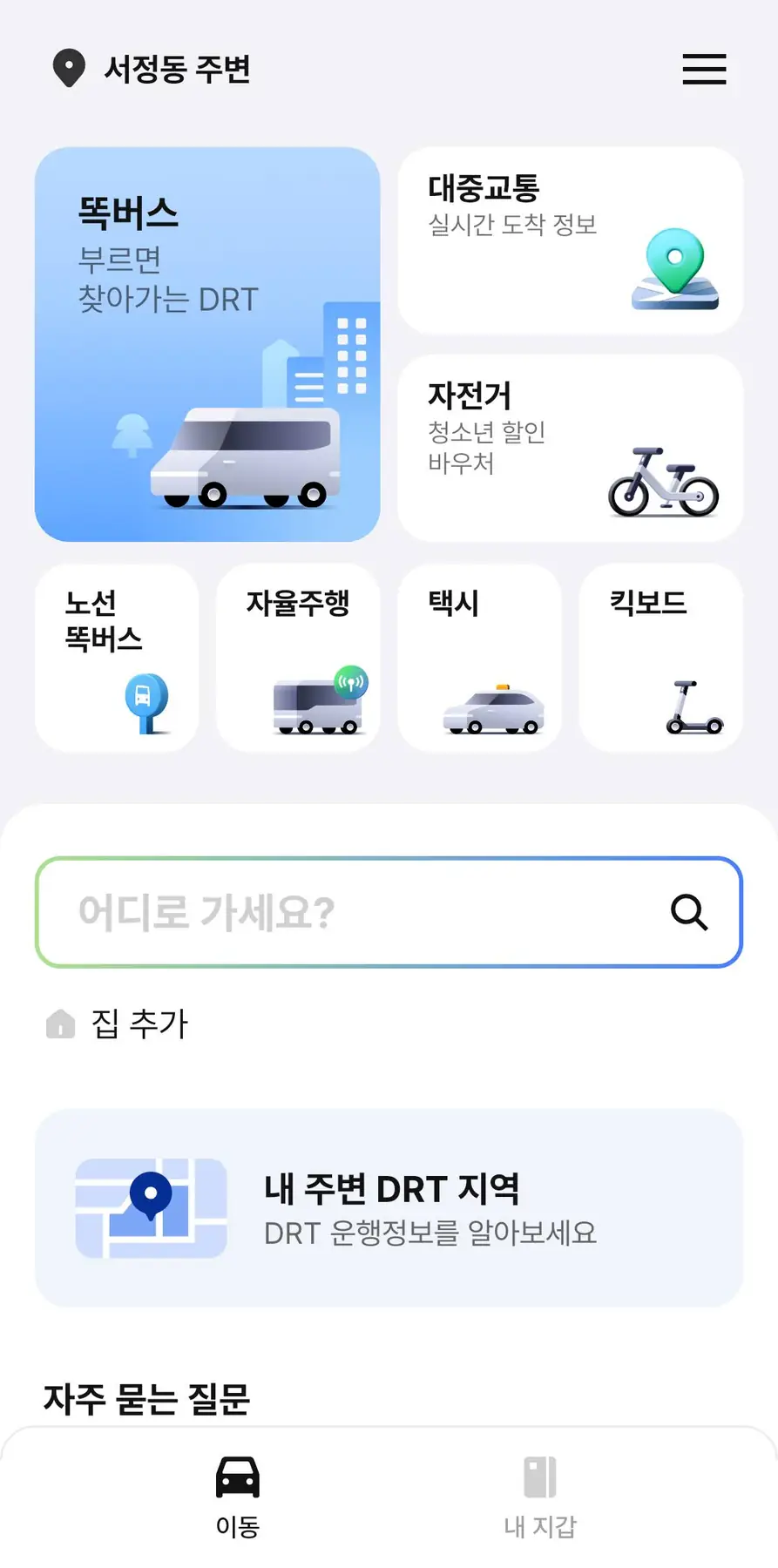Open 대중교통 real-time arrival info
The width and height of the screenshot is (778, 1568).
point(570,240)
